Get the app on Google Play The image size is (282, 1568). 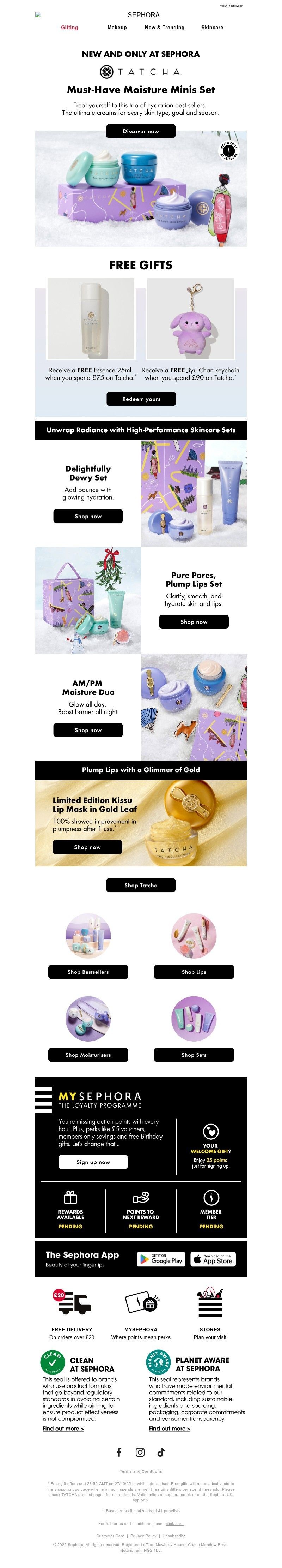pos(160,1260)
